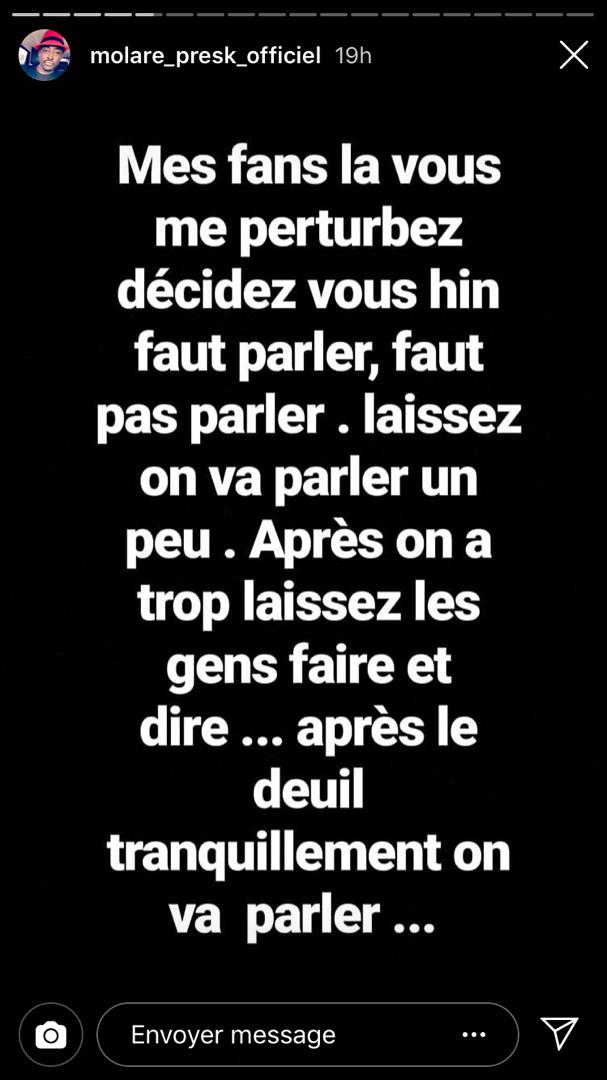Screen dimensions: 607x1080
Task: Open camera to reply to story
Action: (50, 1034)
